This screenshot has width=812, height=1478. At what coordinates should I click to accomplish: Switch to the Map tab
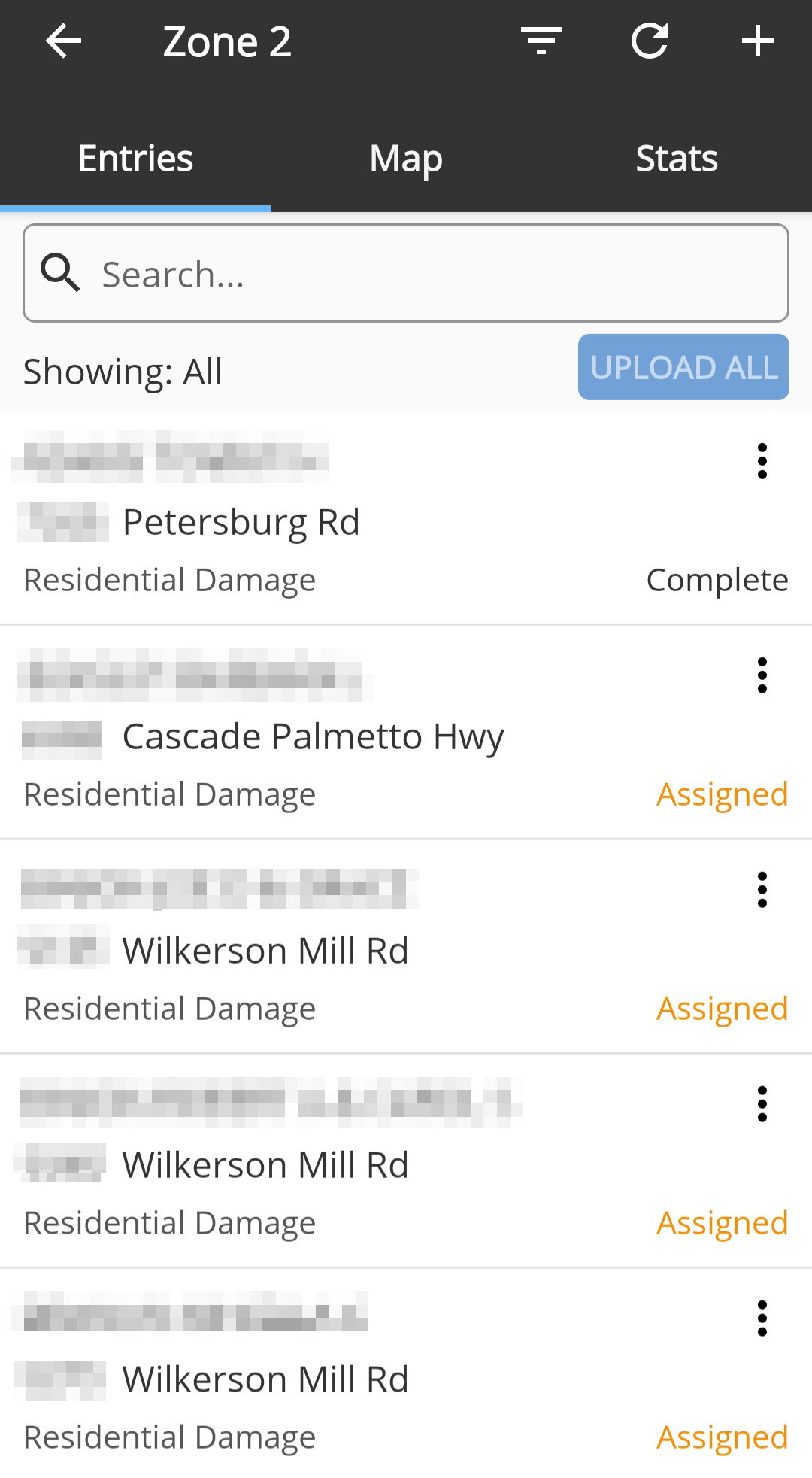coord(405,159)
